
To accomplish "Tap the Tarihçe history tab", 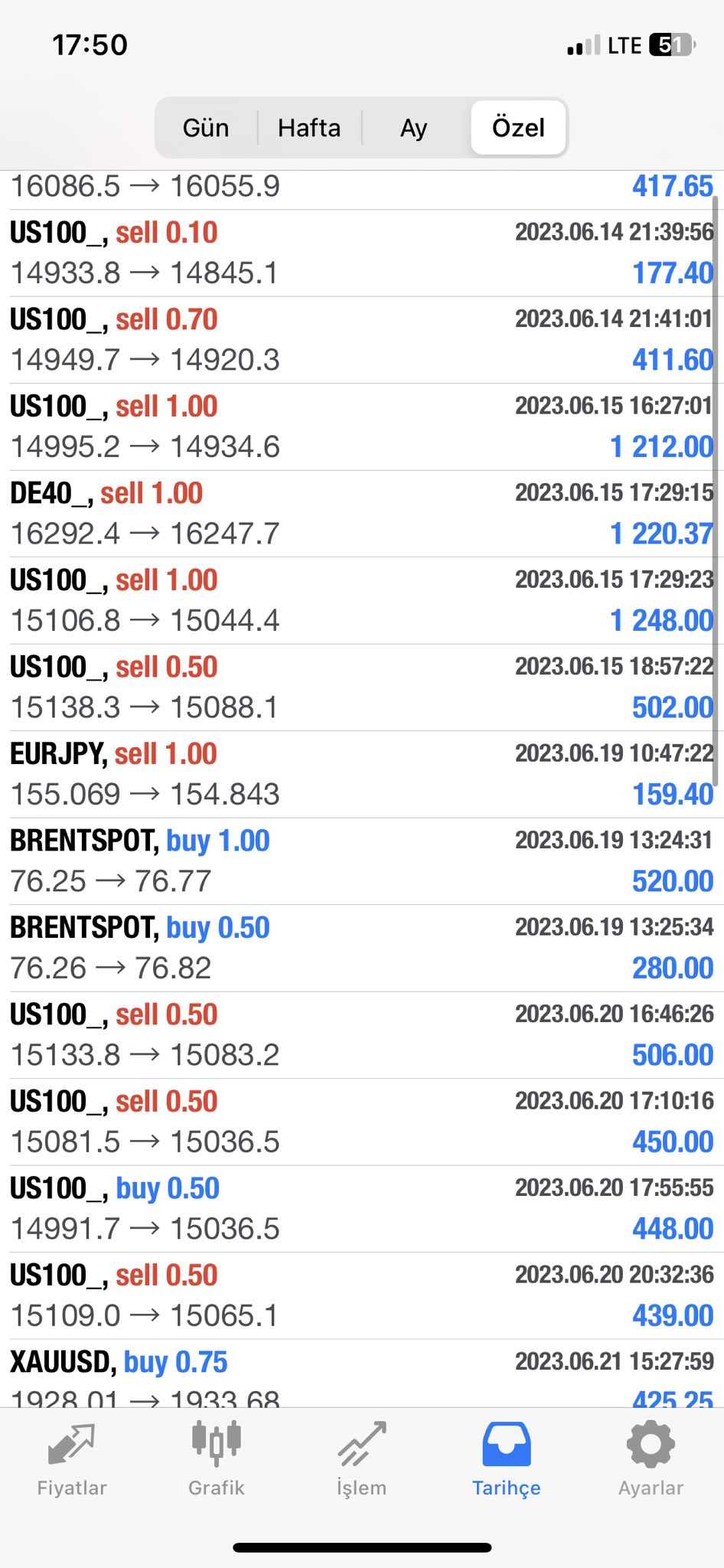I will 507,1459.
